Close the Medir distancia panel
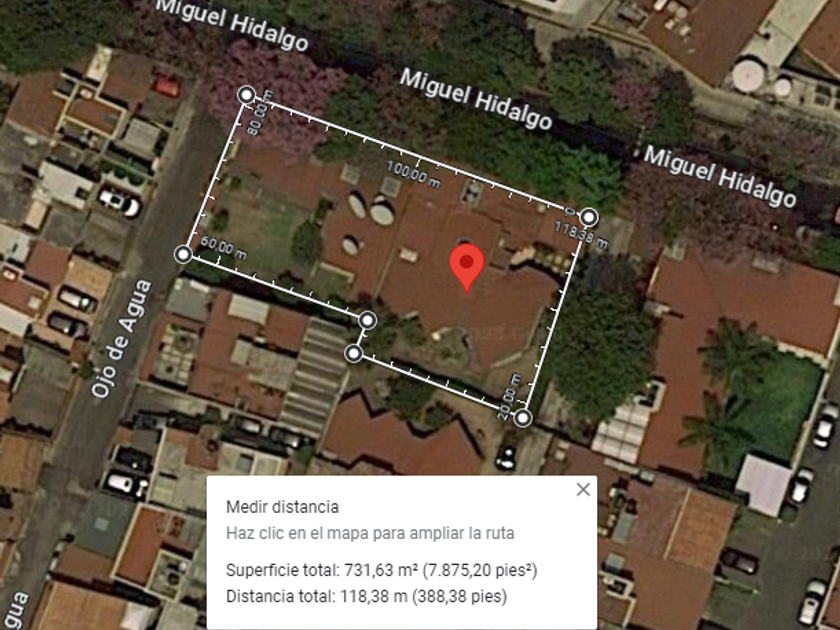Viewport: 840px width, 630px height. [x=583, y=489]
